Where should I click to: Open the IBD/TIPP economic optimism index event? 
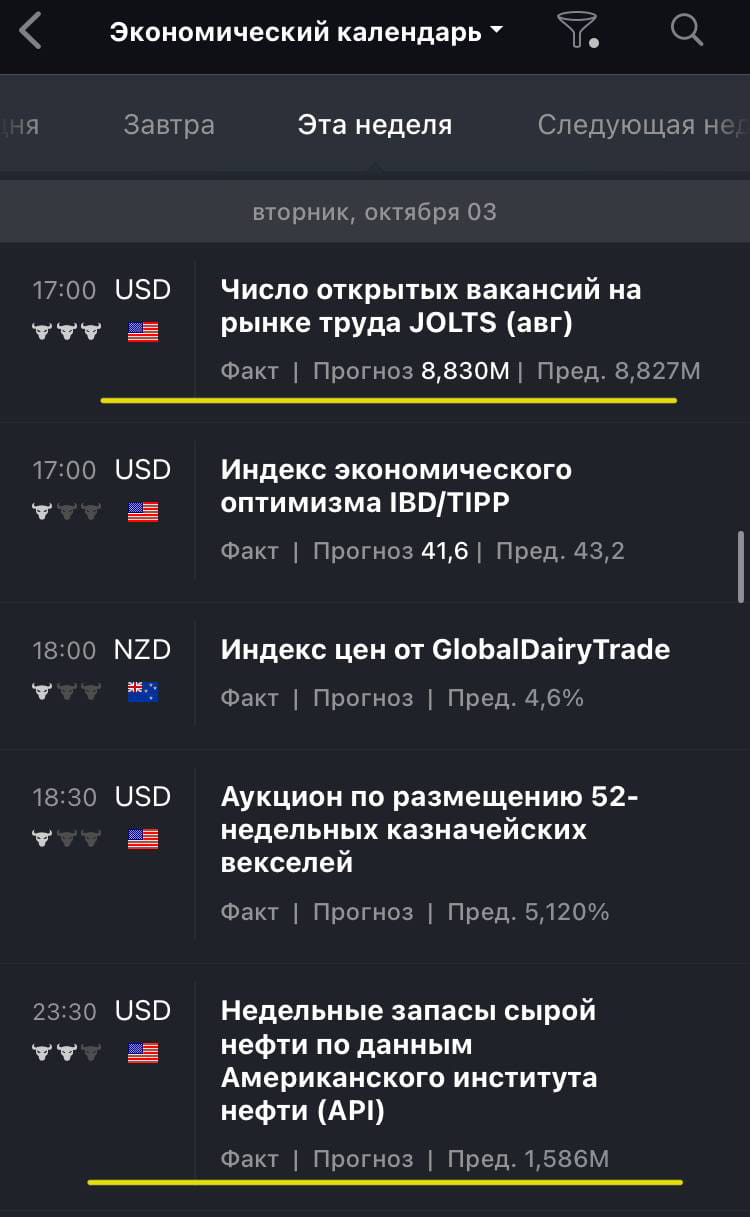375,512
